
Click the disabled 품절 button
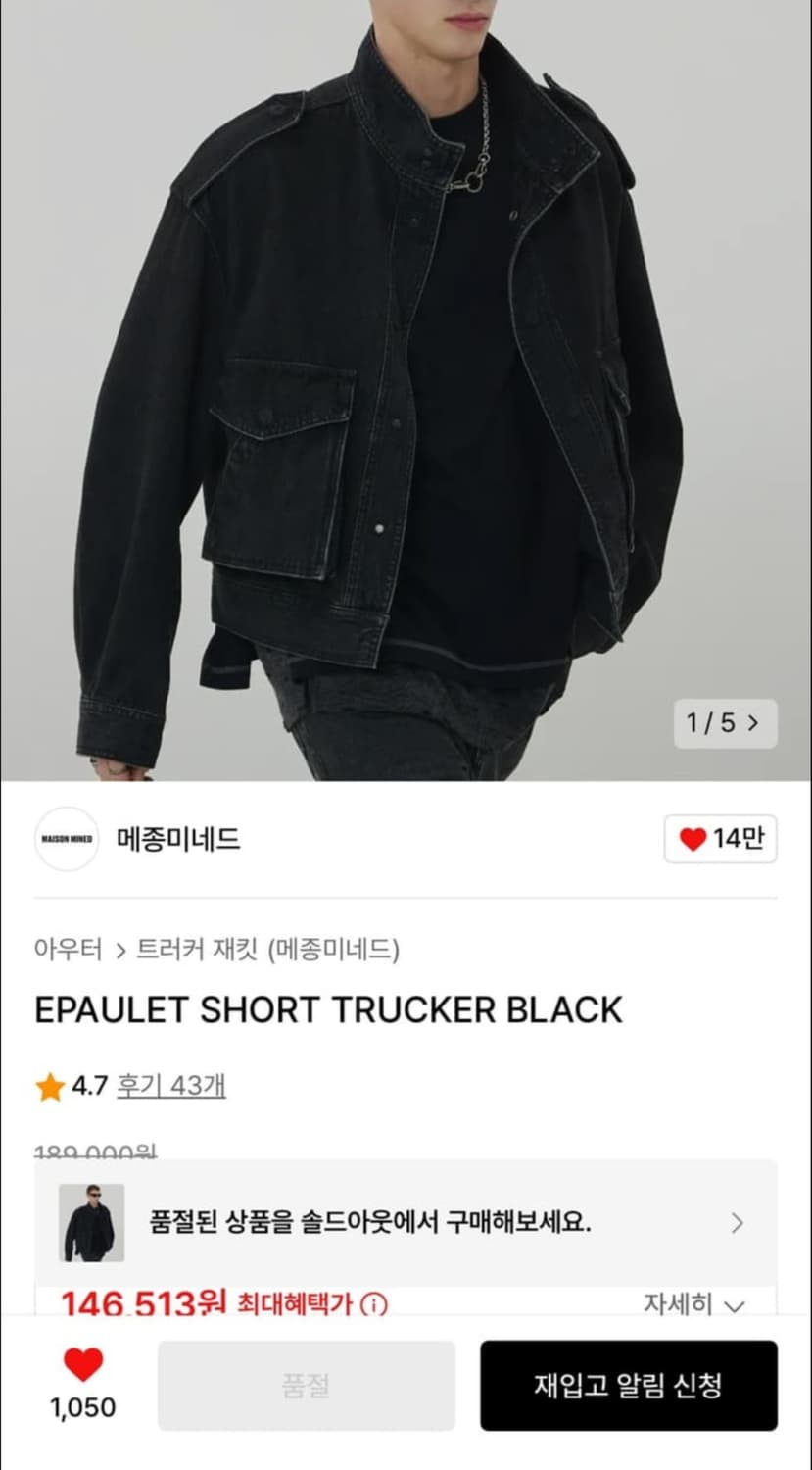[305, 1385]
